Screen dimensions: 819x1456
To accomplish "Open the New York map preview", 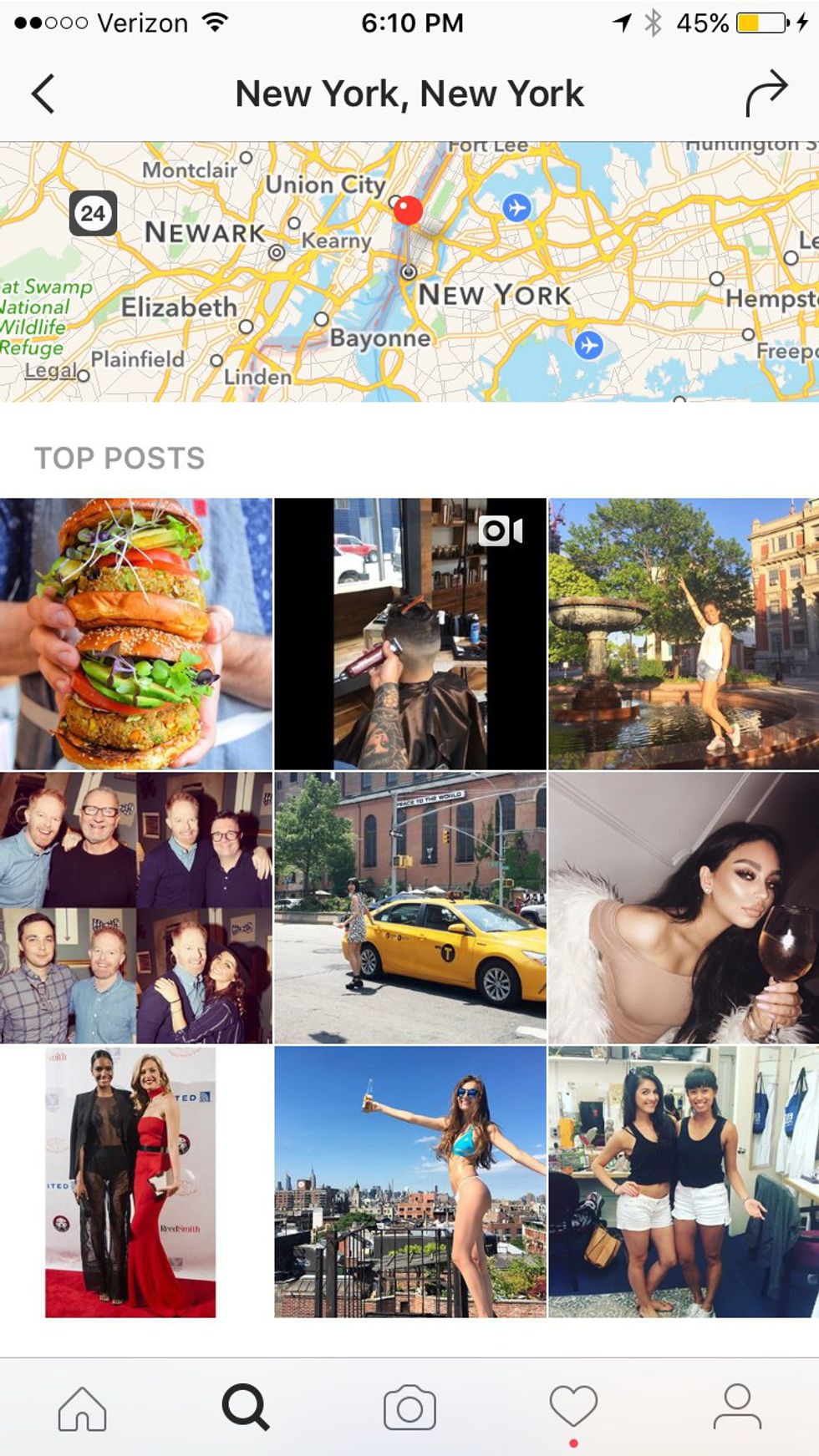I will (409, 271).
